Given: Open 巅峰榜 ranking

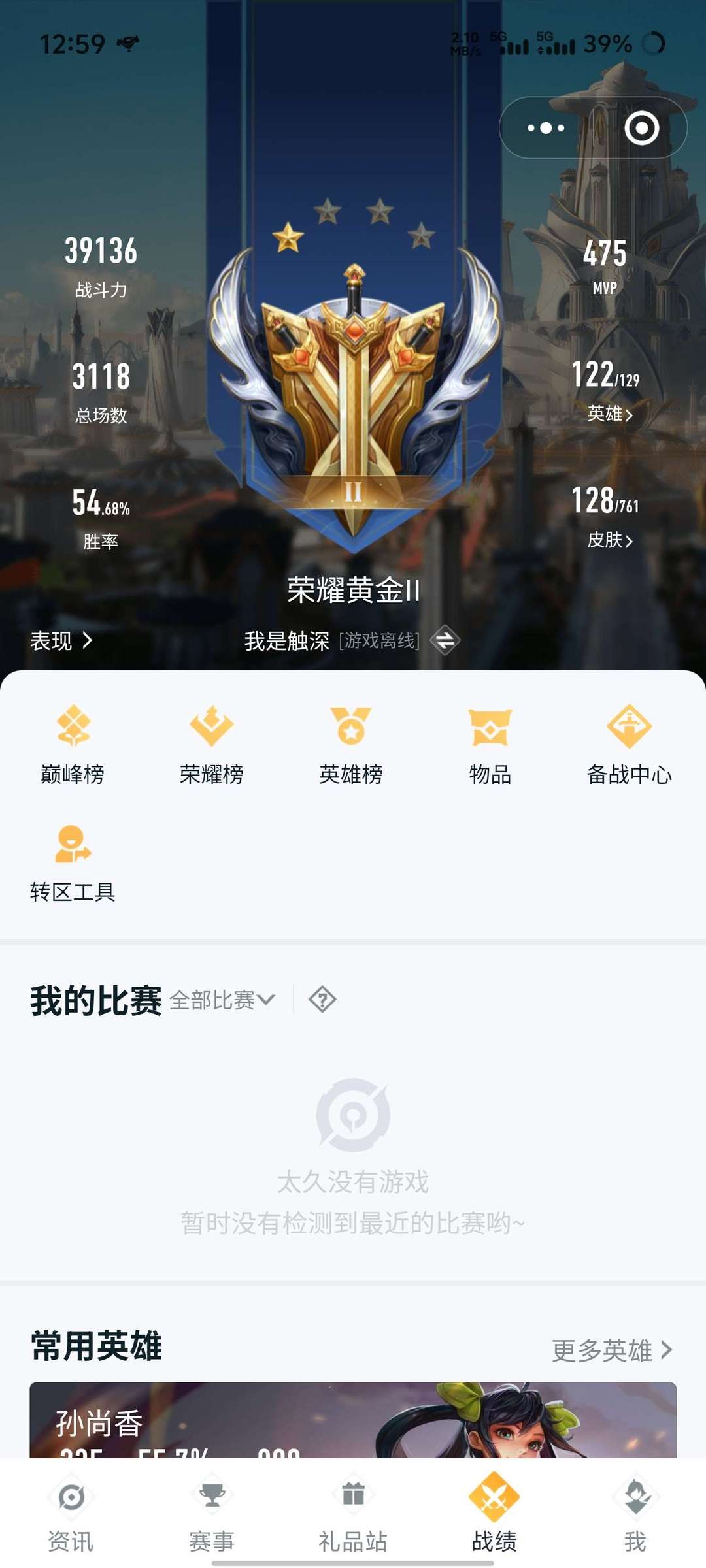Looking at the screenshot, I should click(x=73, y=745).
